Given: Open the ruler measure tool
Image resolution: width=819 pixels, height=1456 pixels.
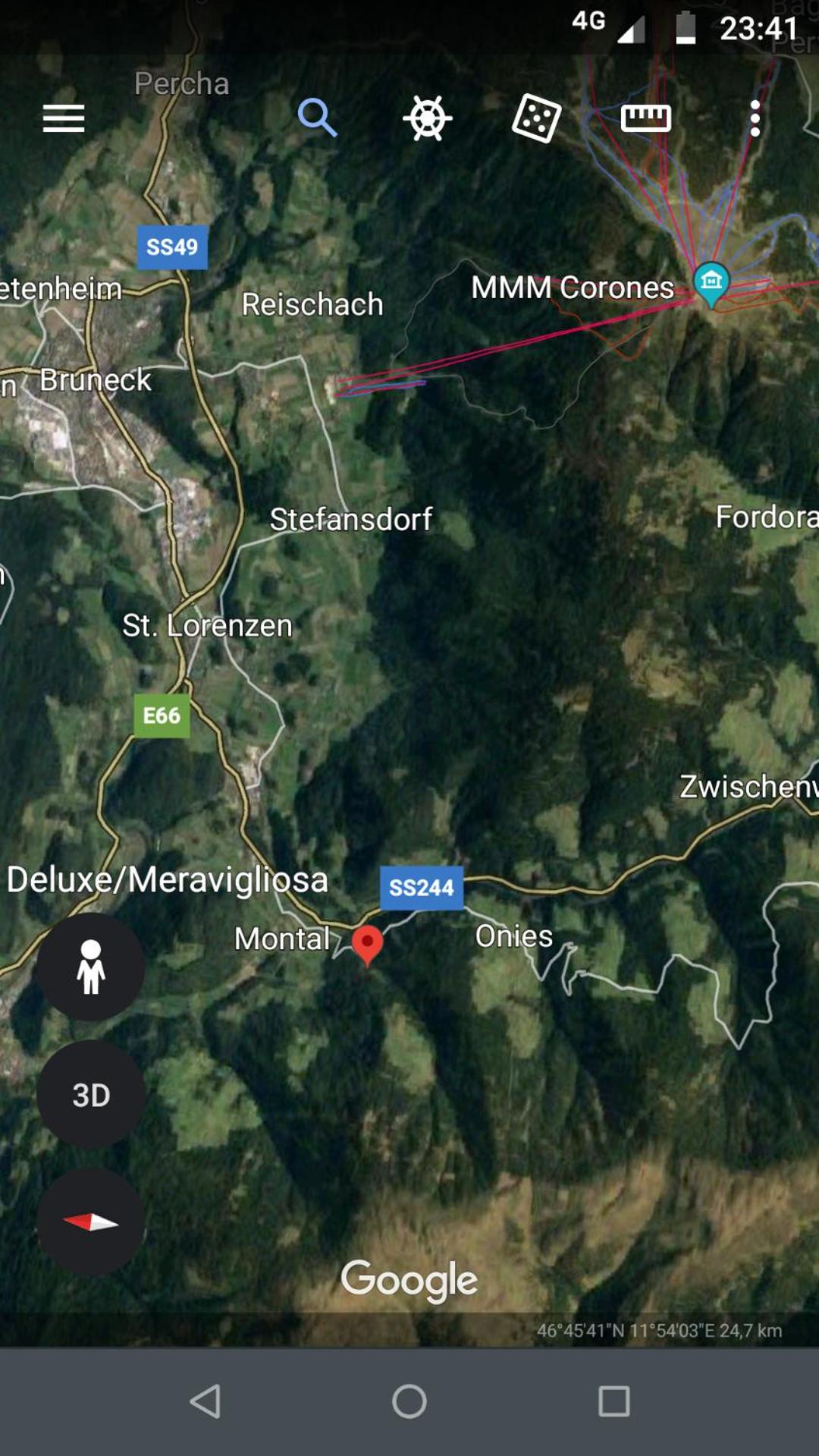Looking at the screenshot, I should [x=646, y=118].
